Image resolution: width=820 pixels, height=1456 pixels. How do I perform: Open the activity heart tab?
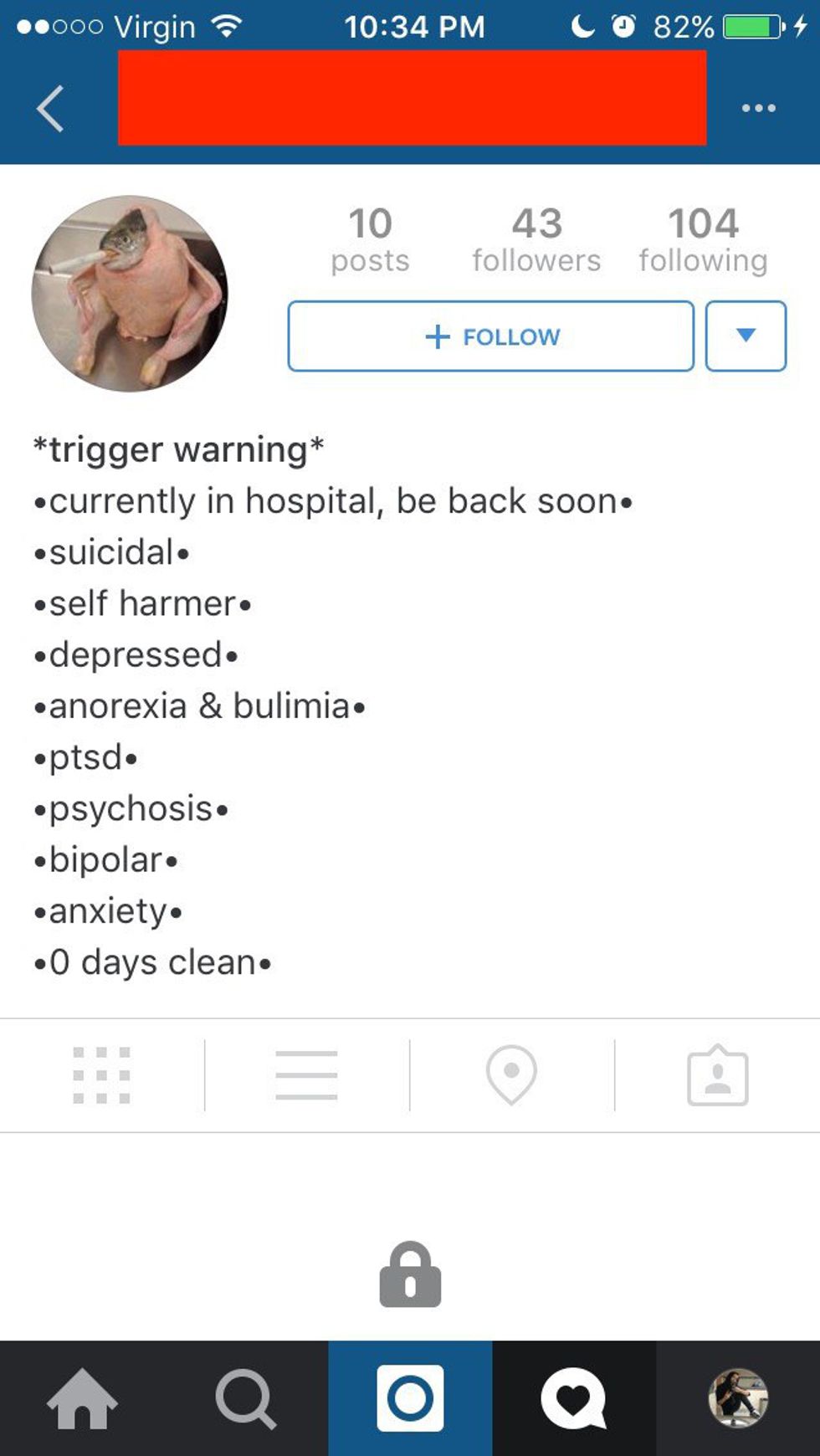coord(573,1398)
